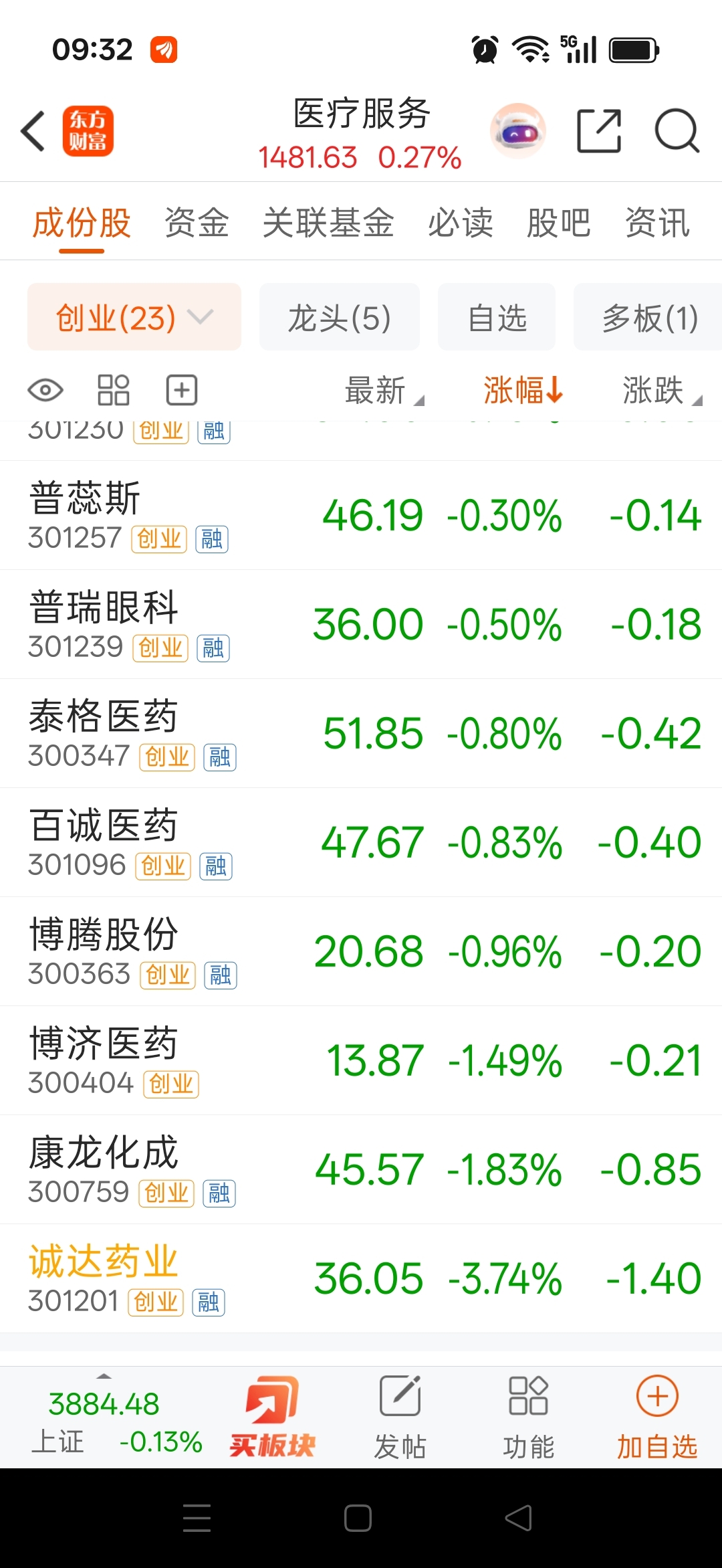Image resolution: width=722 pixels, height=1568 pixels.
Task: Switch to grid view layout
Action: click(x=114, y=390)
